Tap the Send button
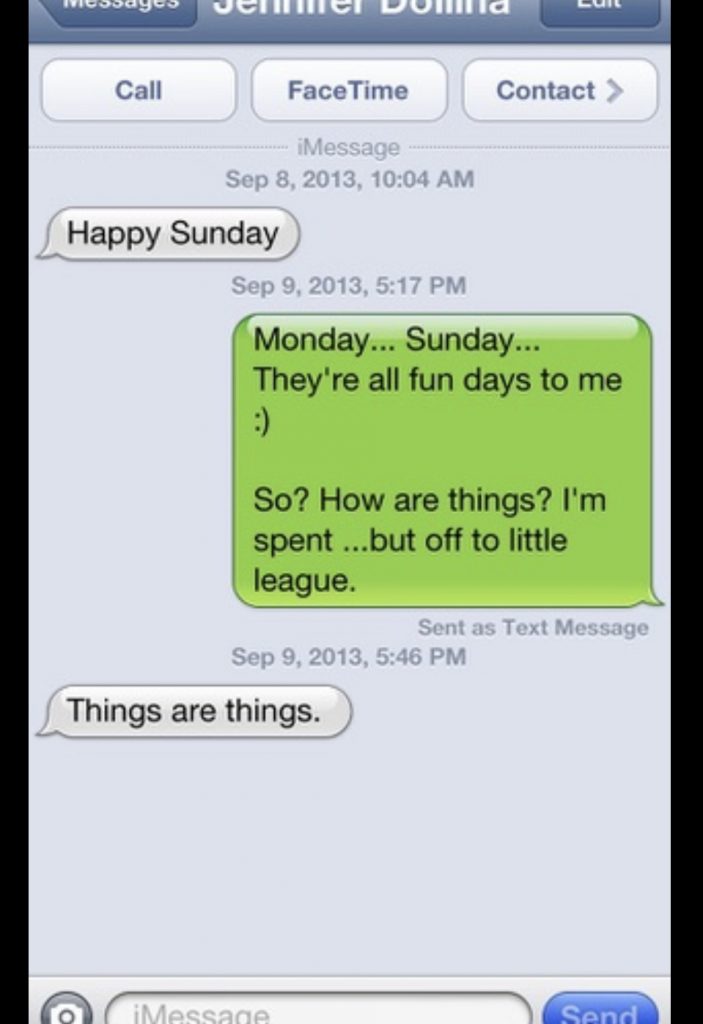The height and width of the screenshot is (1024, 703). (x=600, y=1010)
